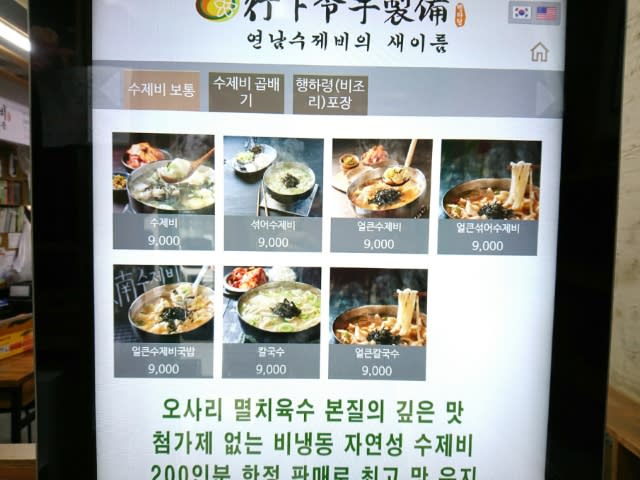This screenshot has width=640, height=480.
Task: Choose the 수제비 menu item
Action: coord(163,192)
